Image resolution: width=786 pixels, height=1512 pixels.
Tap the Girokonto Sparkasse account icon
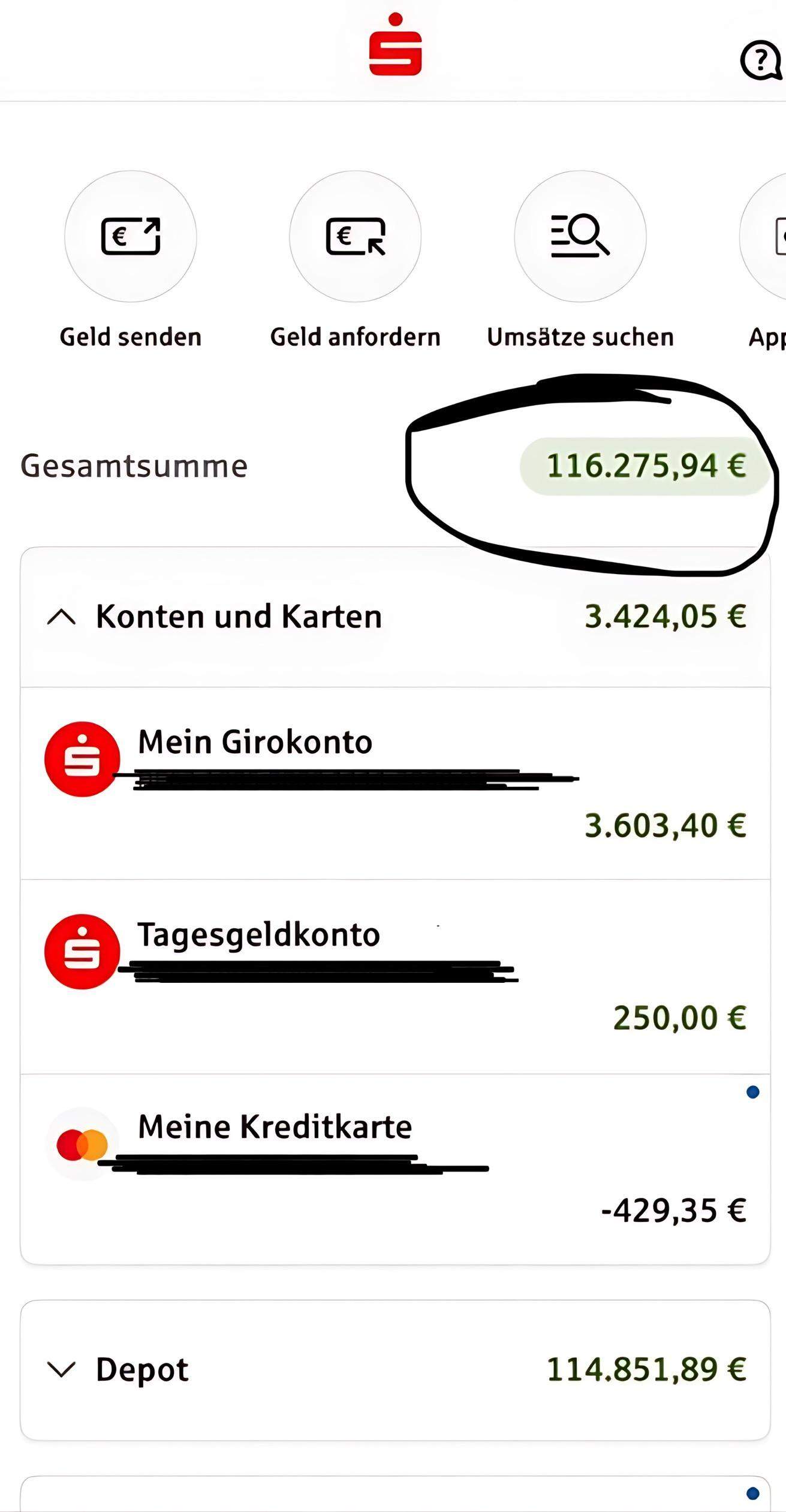pyautogui.click(x=83, y=759)
